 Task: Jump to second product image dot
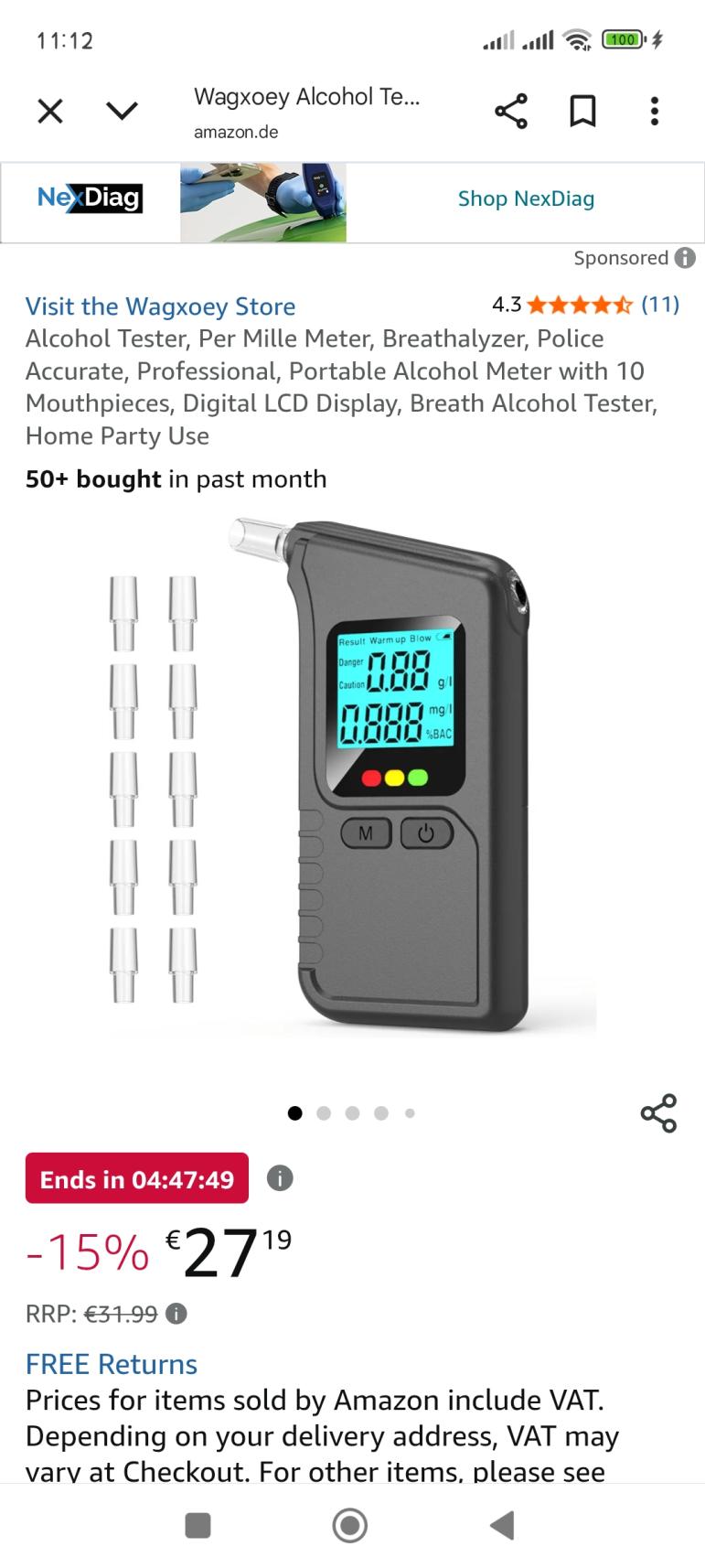324,1113
